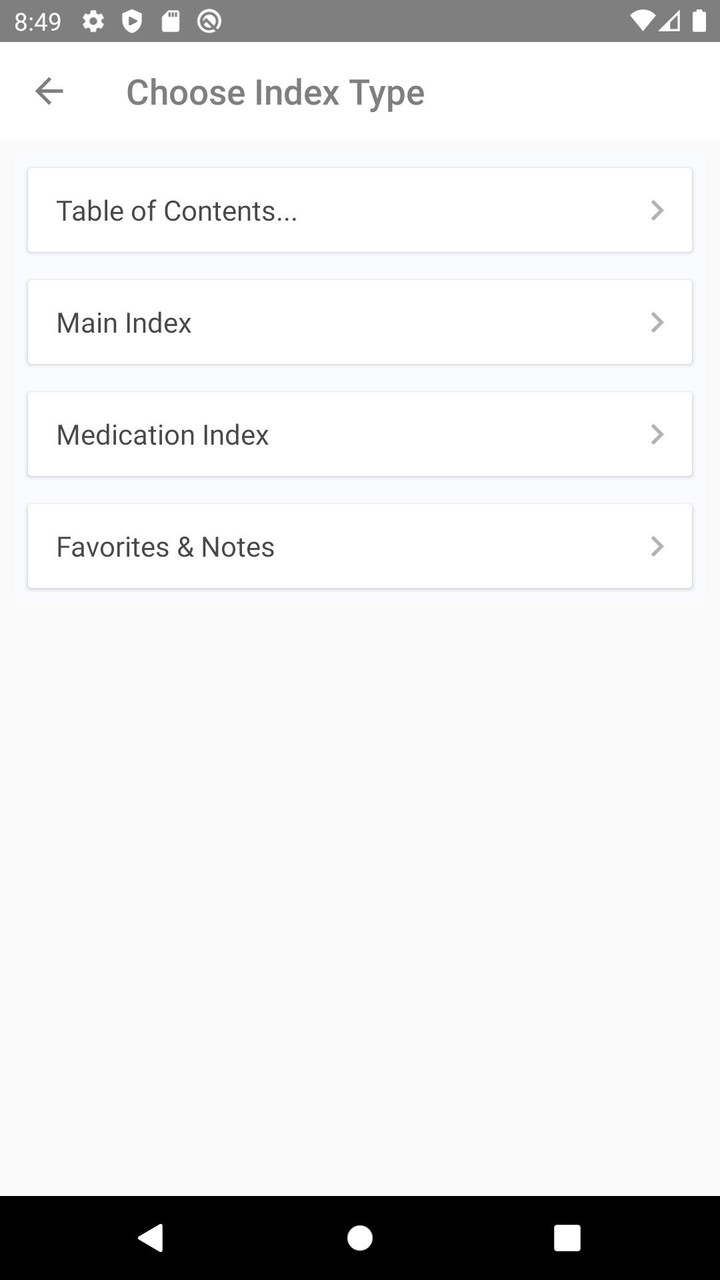This screenshot has width=720, height=1280.
Task: Tap the circular home navigation button
Action: click(x=359, y=1237)
